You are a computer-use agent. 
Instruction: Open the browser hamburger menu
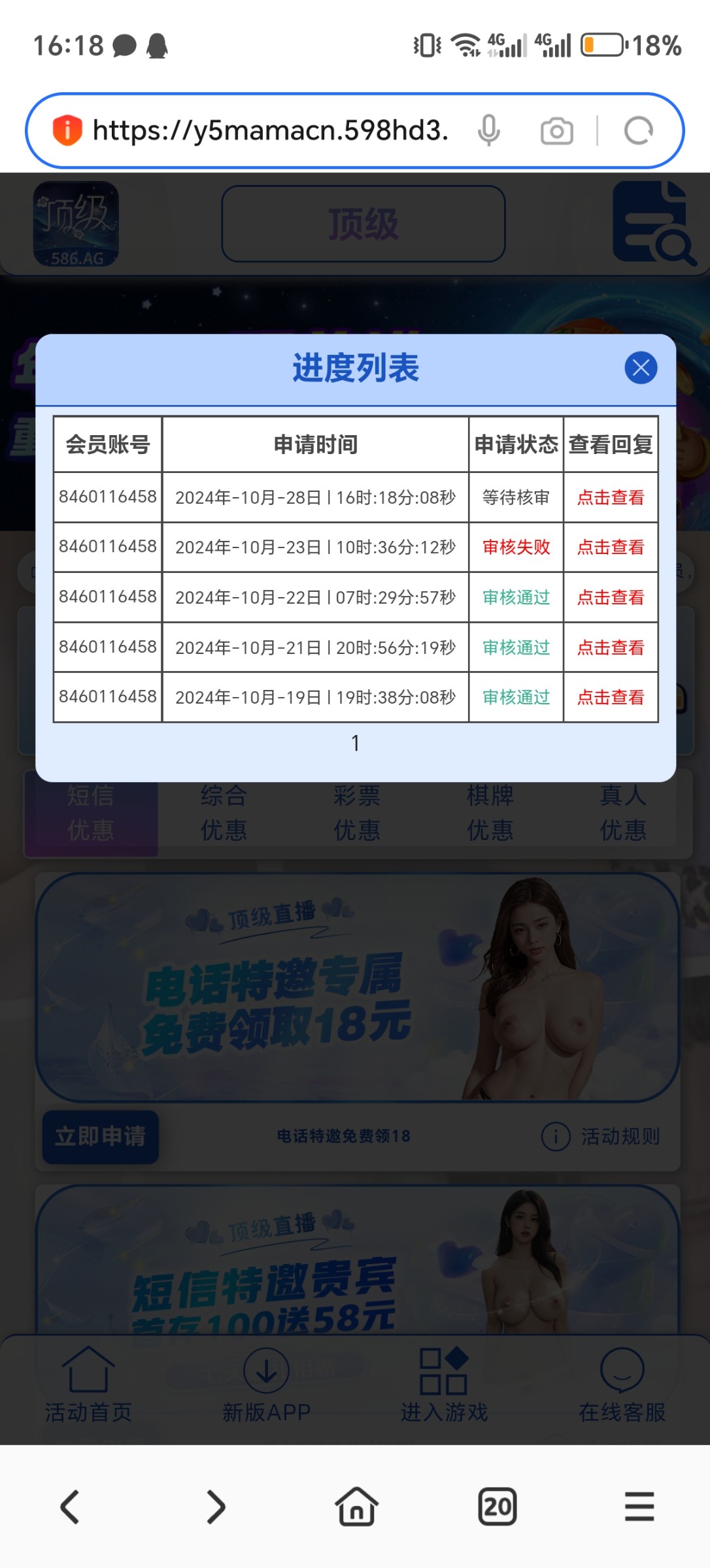pyautogui.click(x=639, y=1507)
